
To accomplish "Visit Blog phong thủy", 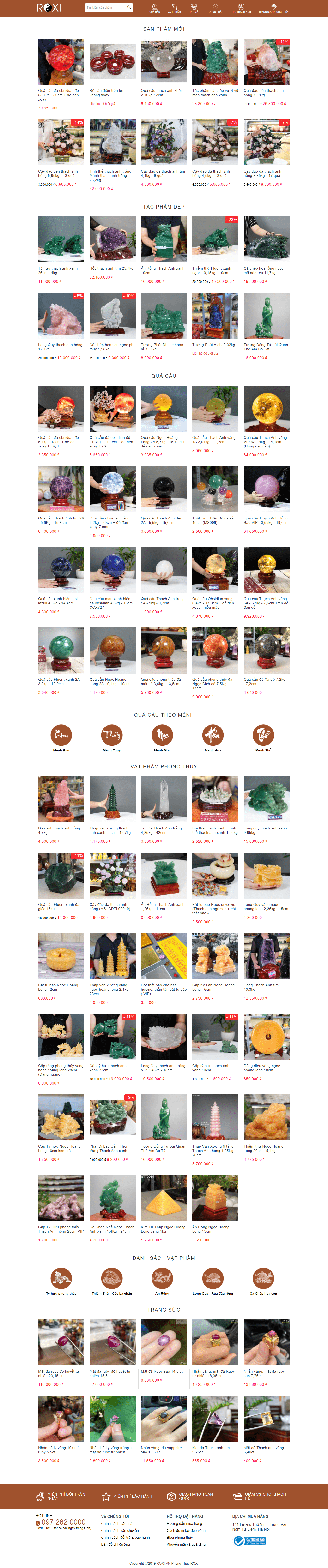I will pyautogui.click(x=179, y=1538).
